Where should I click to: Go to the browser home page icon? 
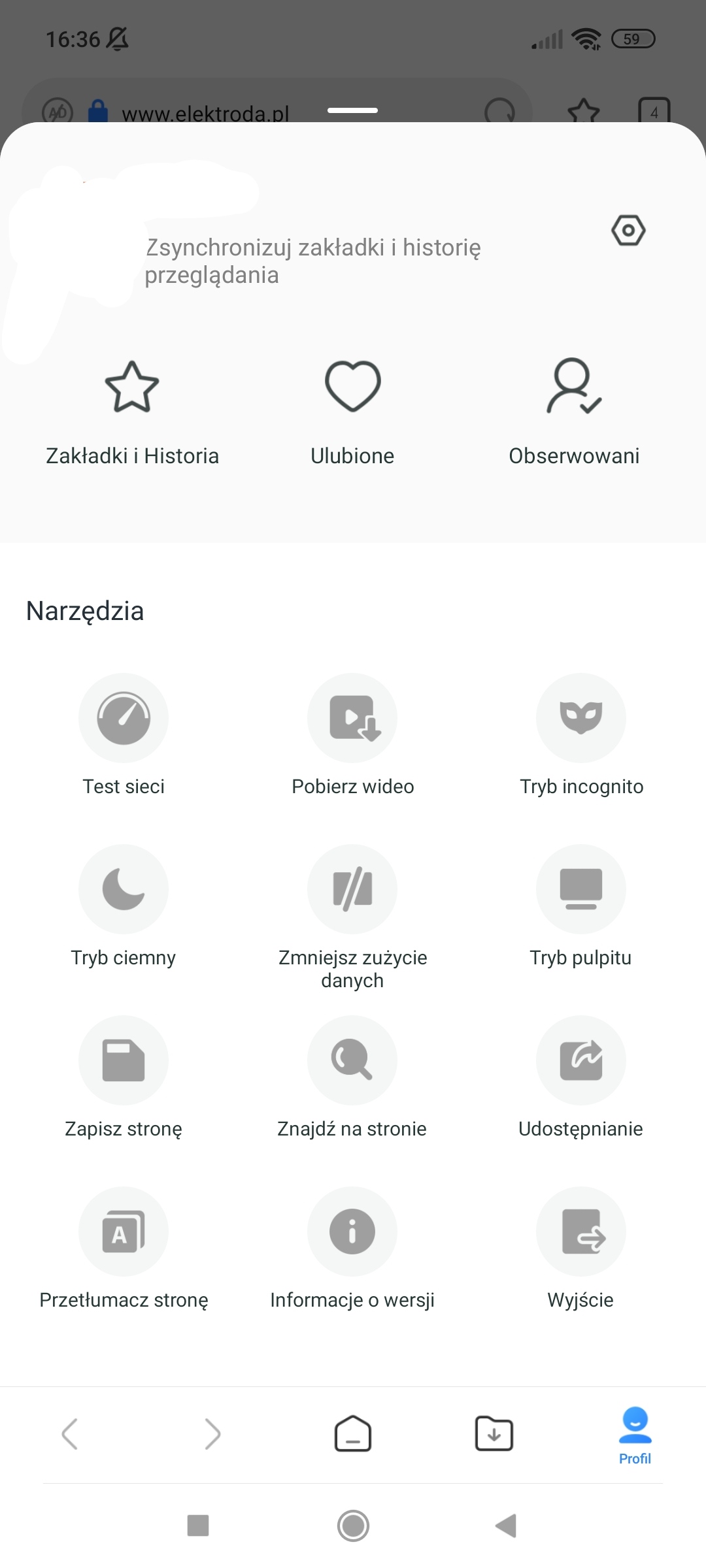tap(353, 1434)
